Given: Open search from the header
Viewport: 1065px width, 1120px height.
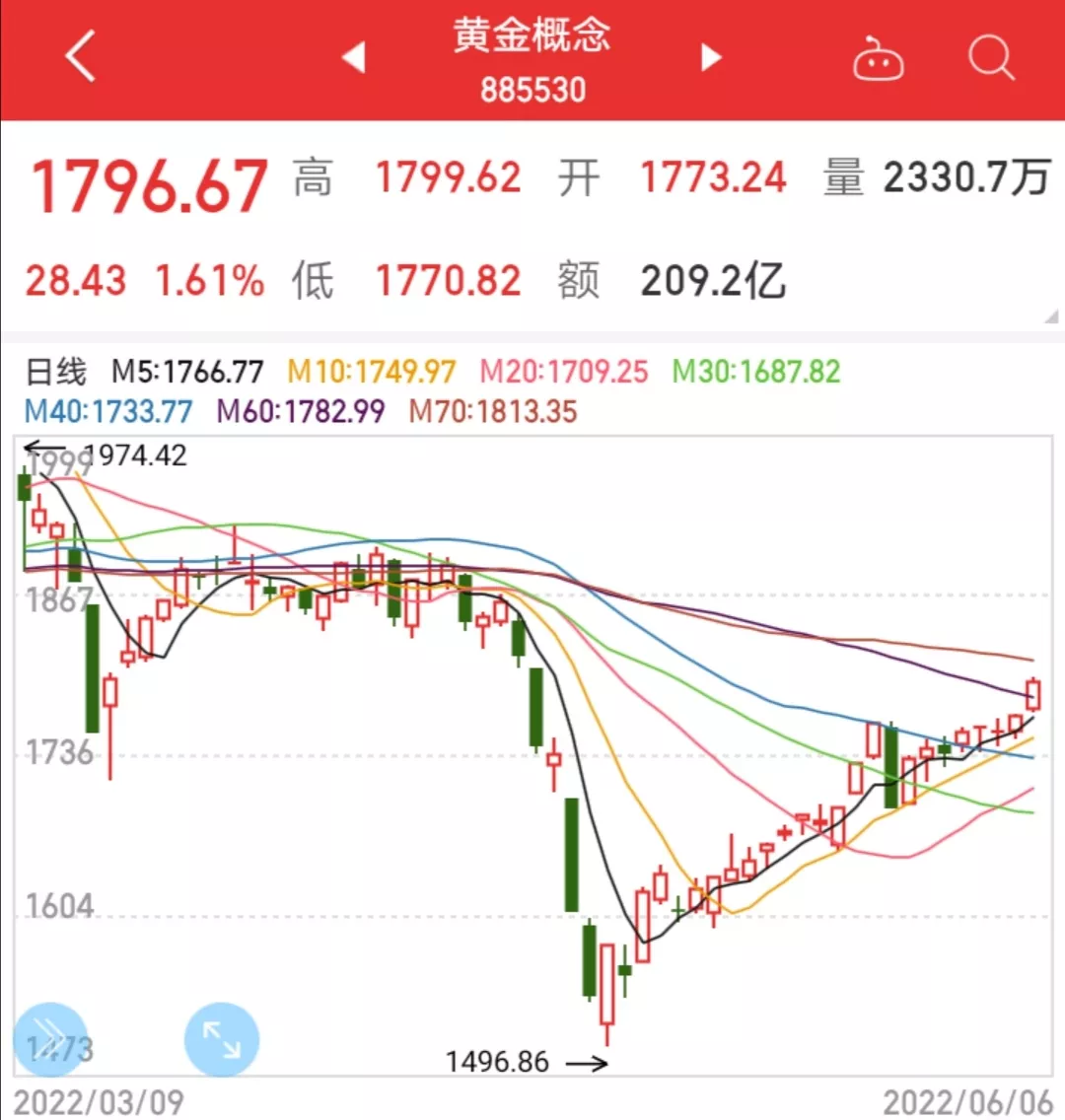Looking at the screenshot, I should [x=990, y=58].
